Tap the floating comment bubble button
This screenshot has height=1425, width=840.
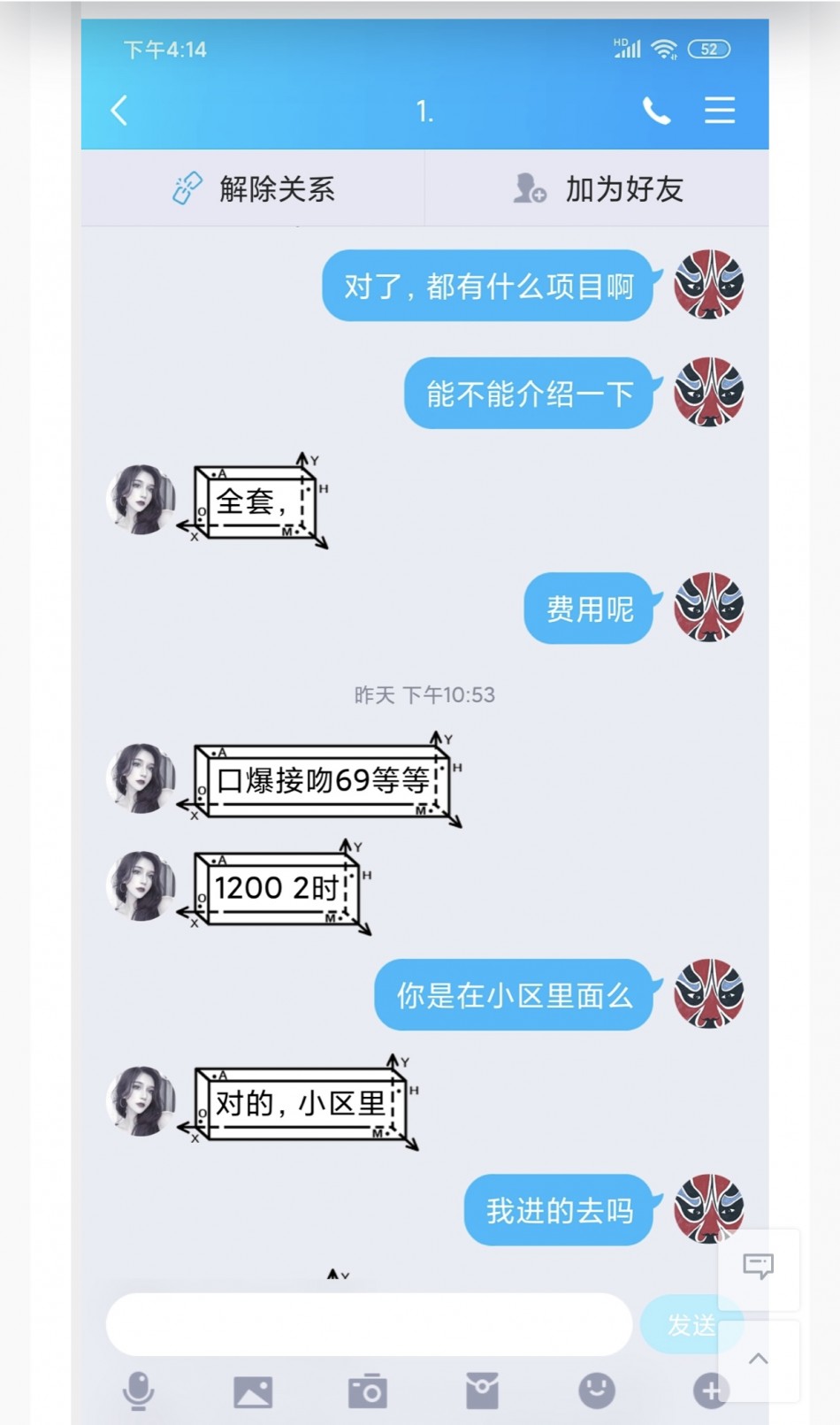coord(759,1268)
